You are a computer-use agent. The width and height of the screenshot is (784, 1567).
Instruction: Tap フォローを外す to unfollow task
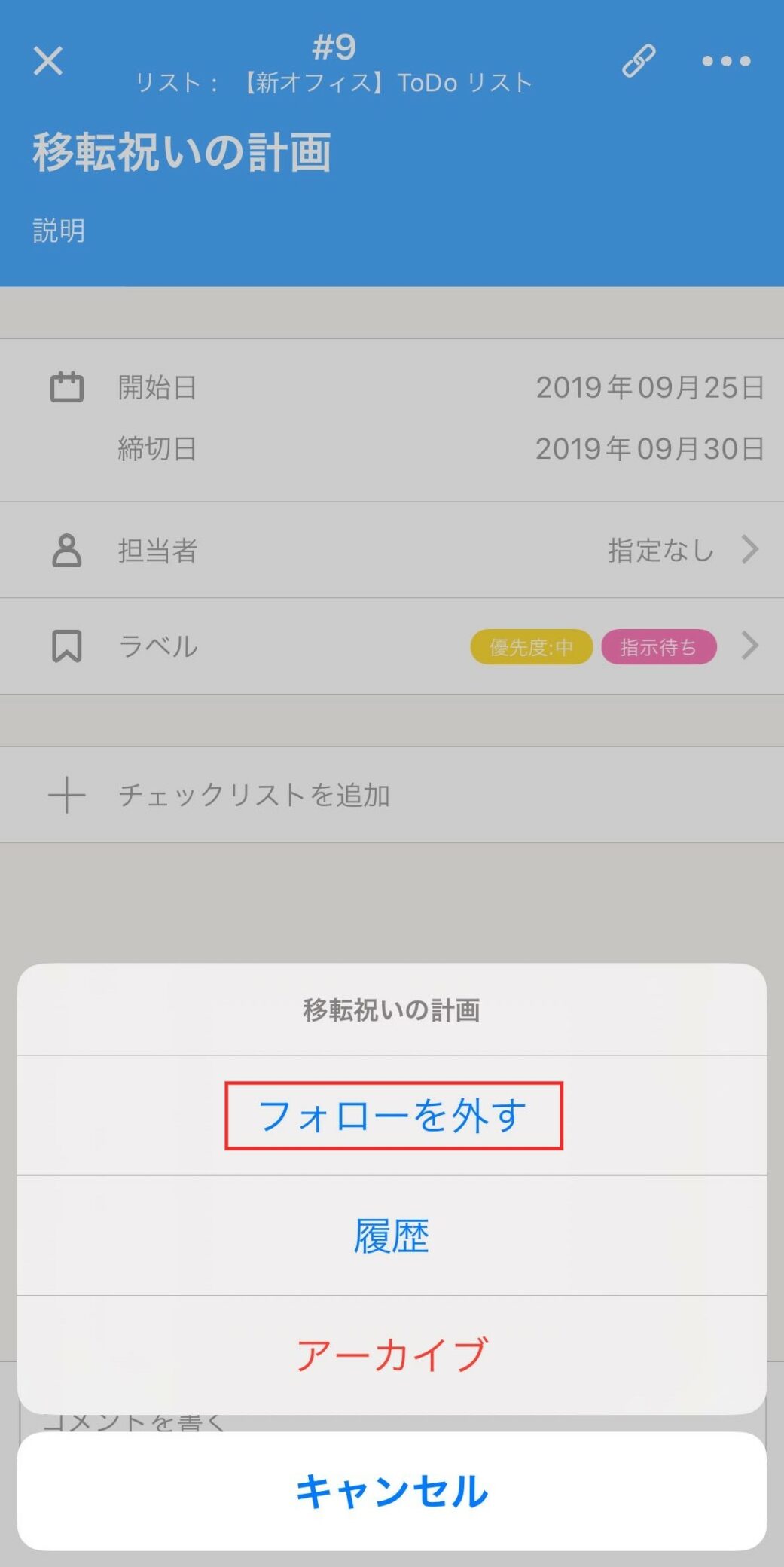coord(392,1116)
